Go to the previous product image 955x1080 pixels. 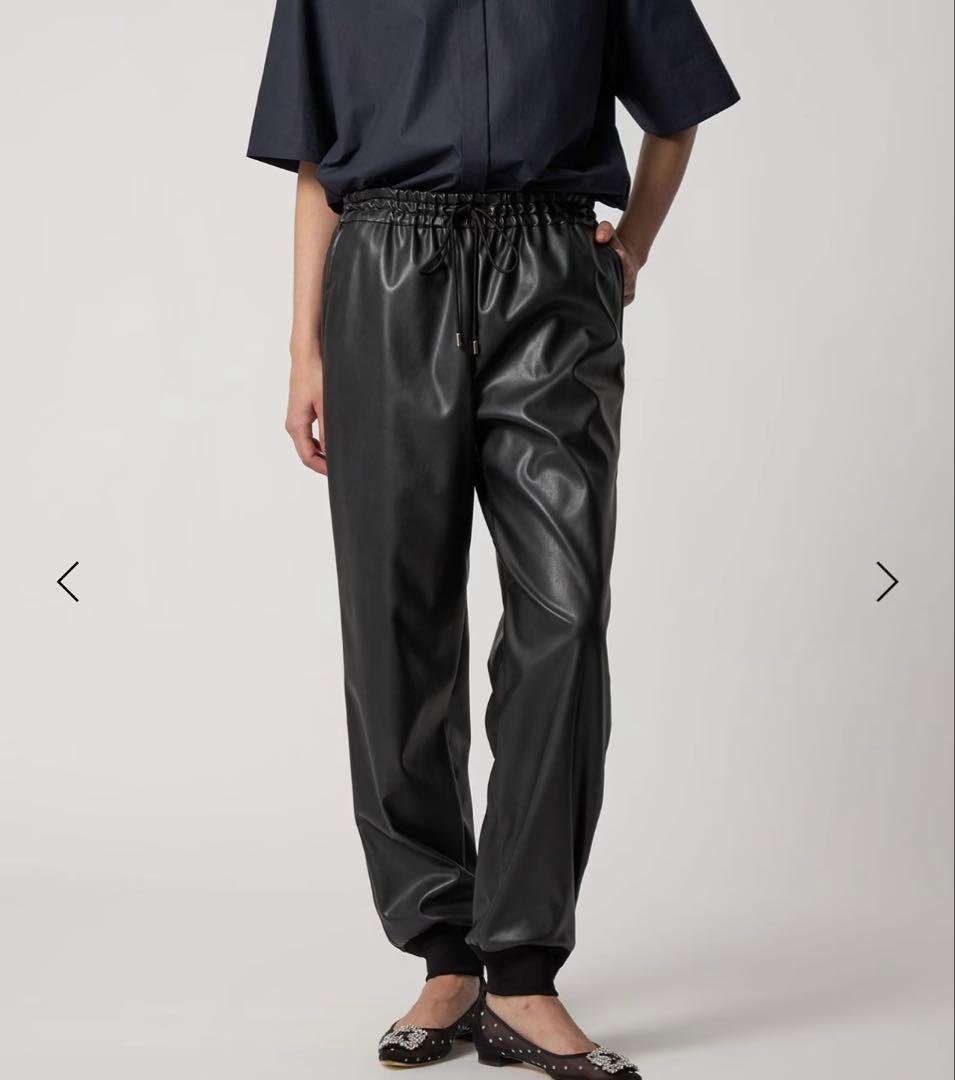click(68, 581)
